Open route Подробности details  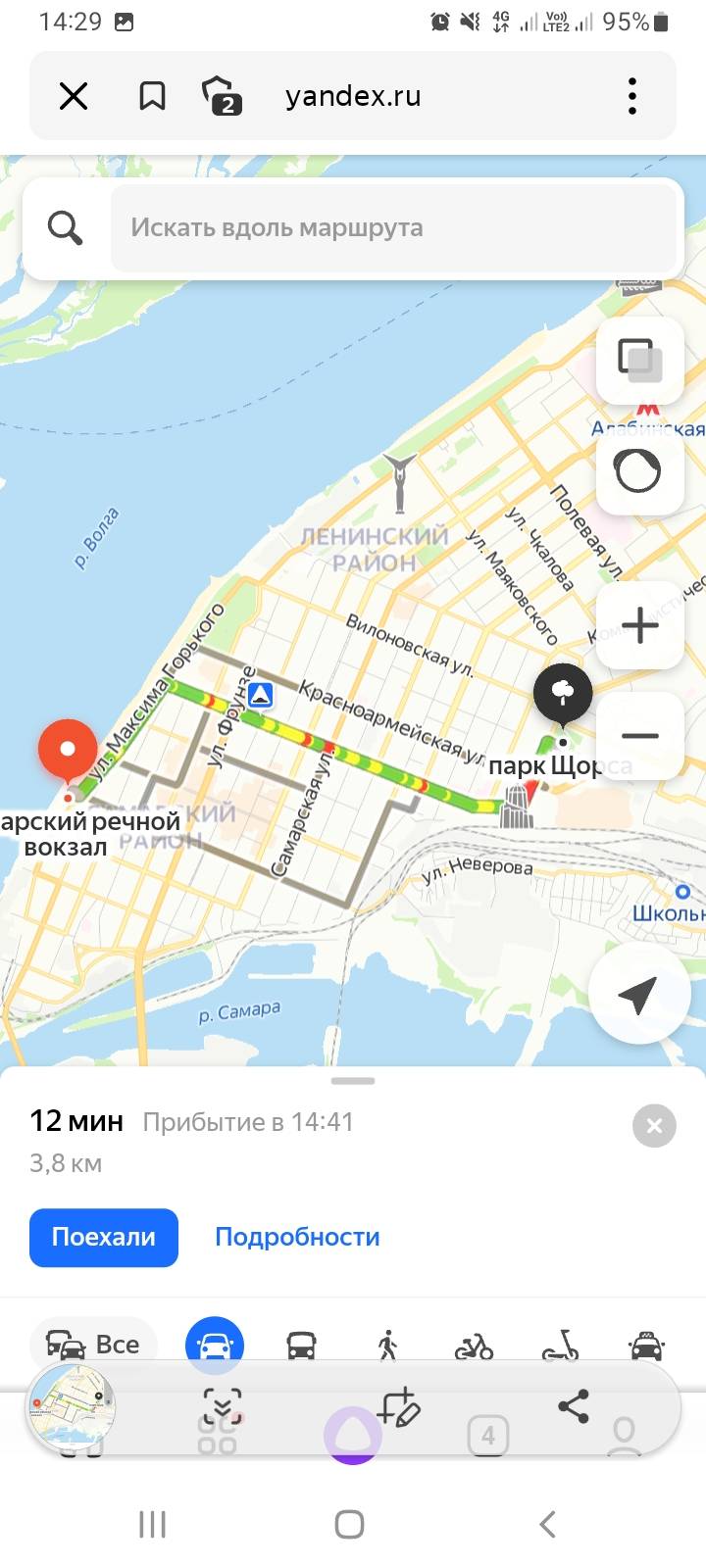click(x=297, y=1237)
